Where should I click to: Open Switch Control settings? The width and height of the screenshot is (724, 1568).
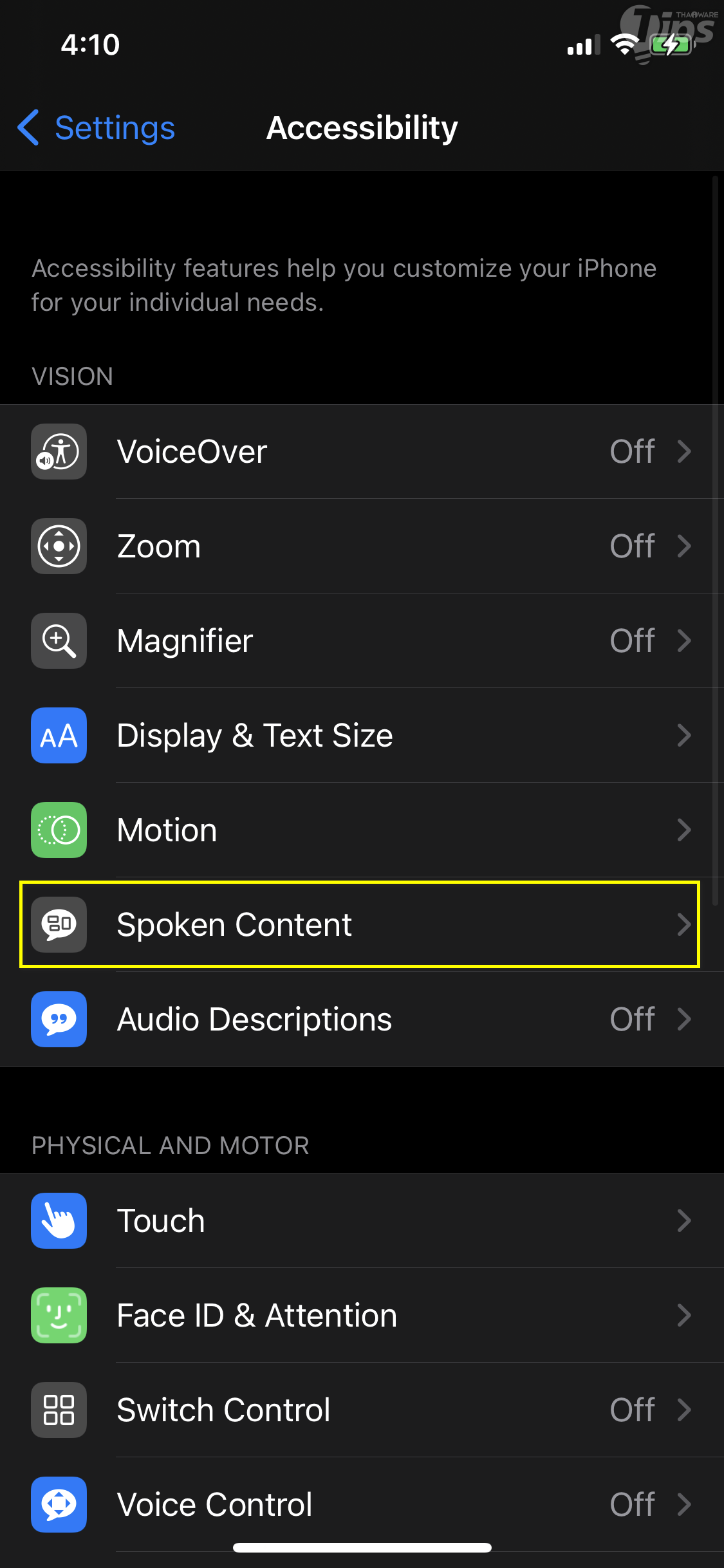(360, 1410)
